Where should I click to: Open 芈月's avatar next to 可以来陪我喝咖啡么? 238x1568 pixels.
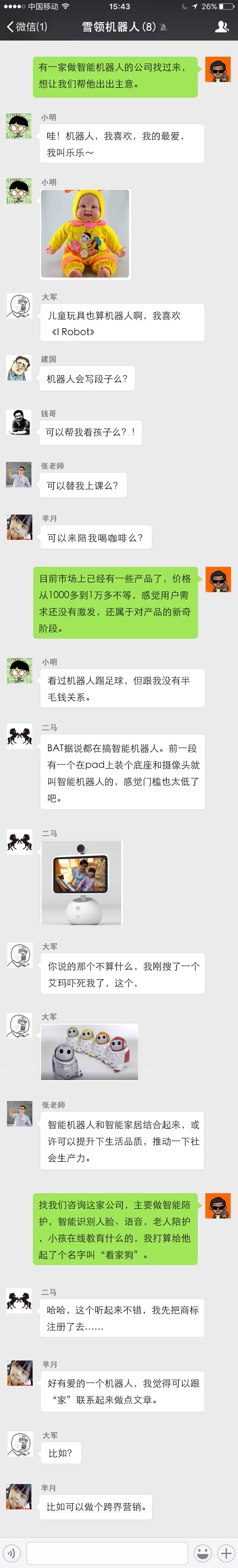point(19,527)
